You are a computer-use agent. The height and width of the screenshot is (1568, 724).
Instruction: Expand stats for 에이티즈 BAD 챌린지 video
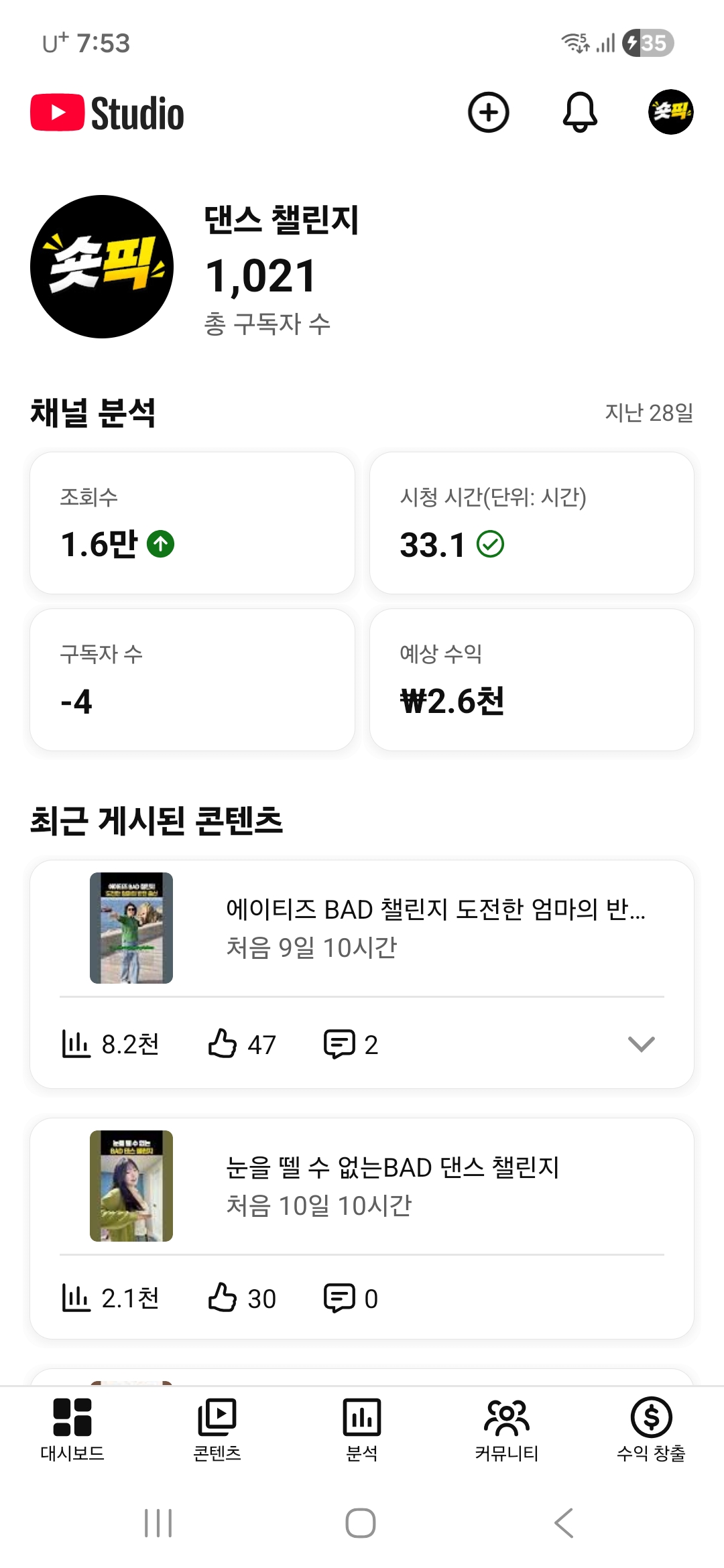pyautogui.click(x=641, y=1044)
